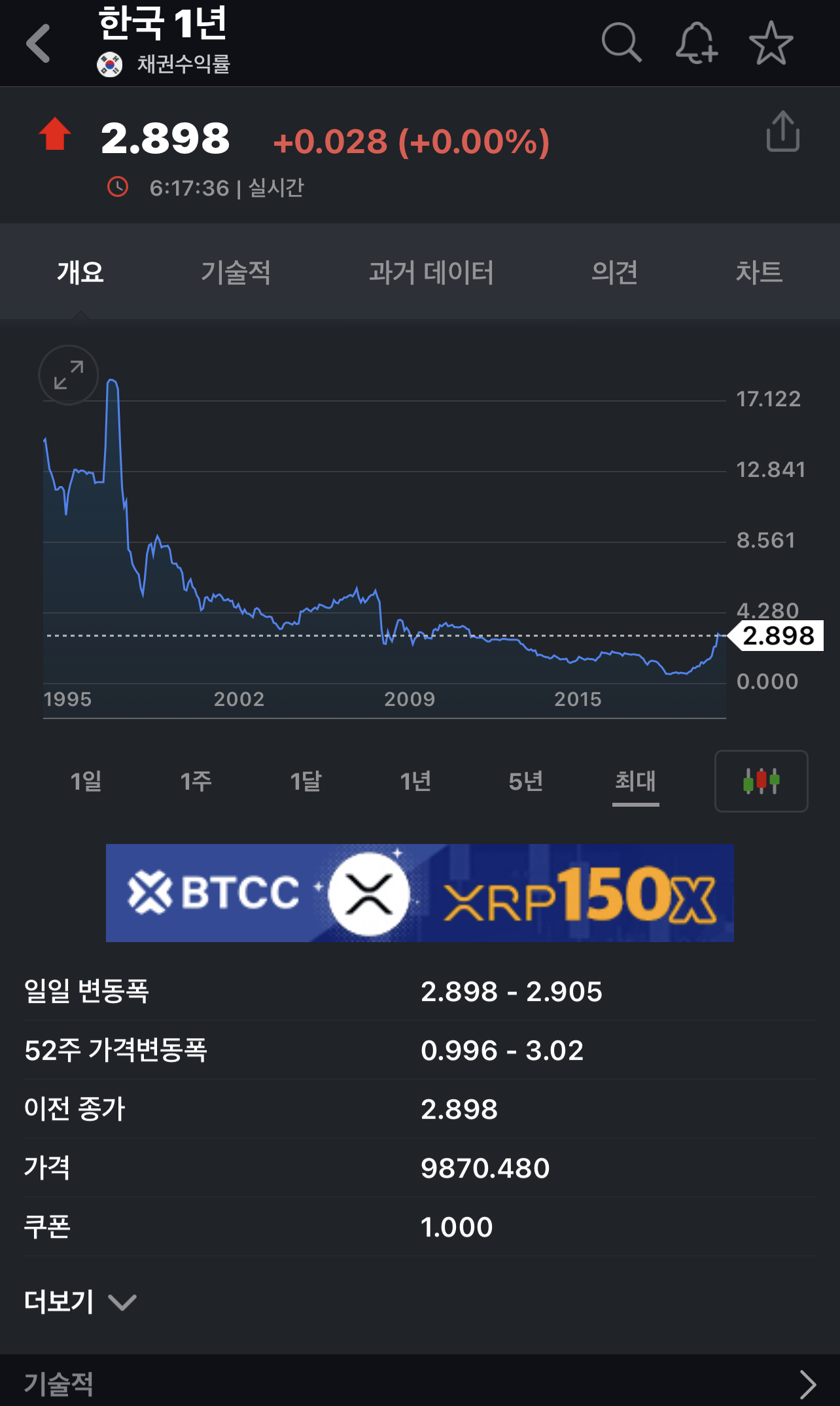
Task: Expand the chart to fullscreen
Action: coord(69,375)
